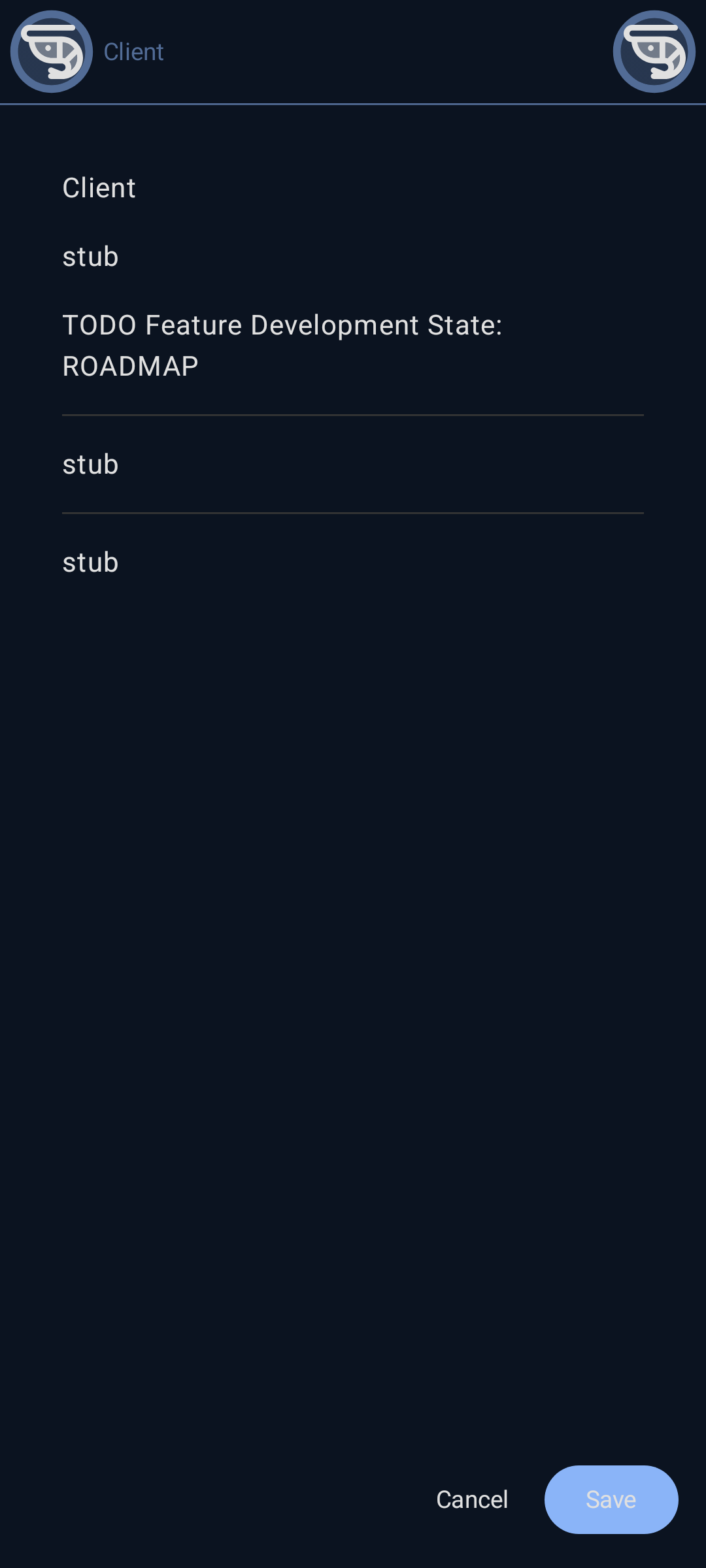The width and height of the screenshot is (706, 1568).
Task: Select the Client header tab label
Action: 133,52
